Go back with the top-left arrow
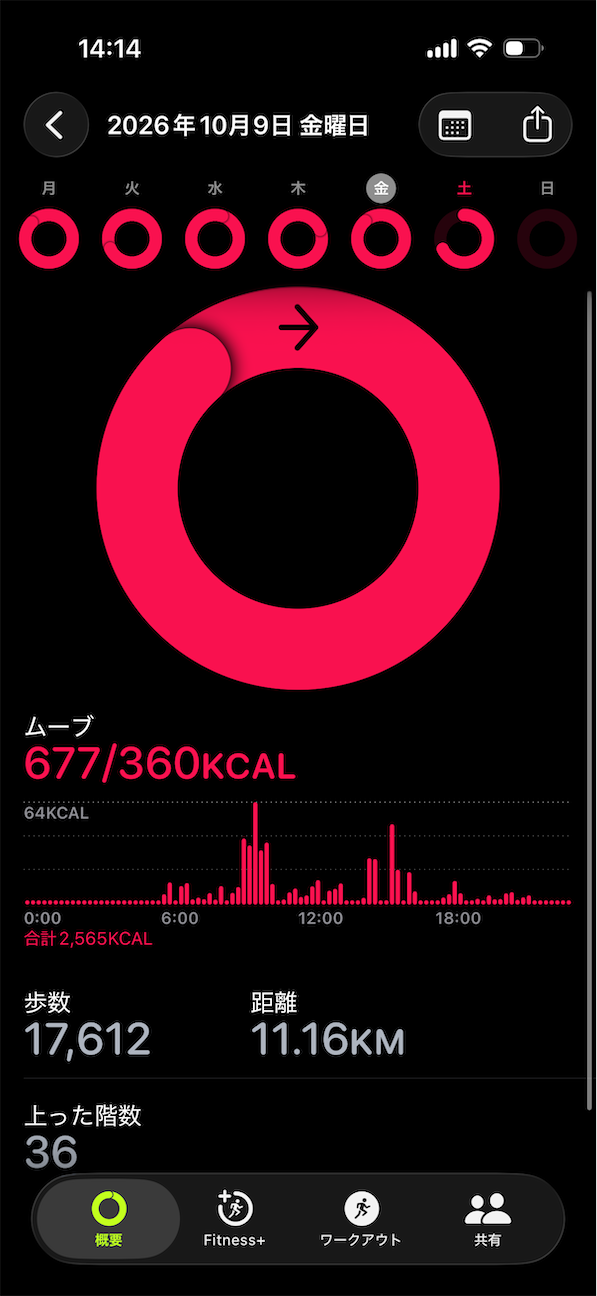Image resolution: width=597 pixels, height=1296 pixels. point(55,126)
